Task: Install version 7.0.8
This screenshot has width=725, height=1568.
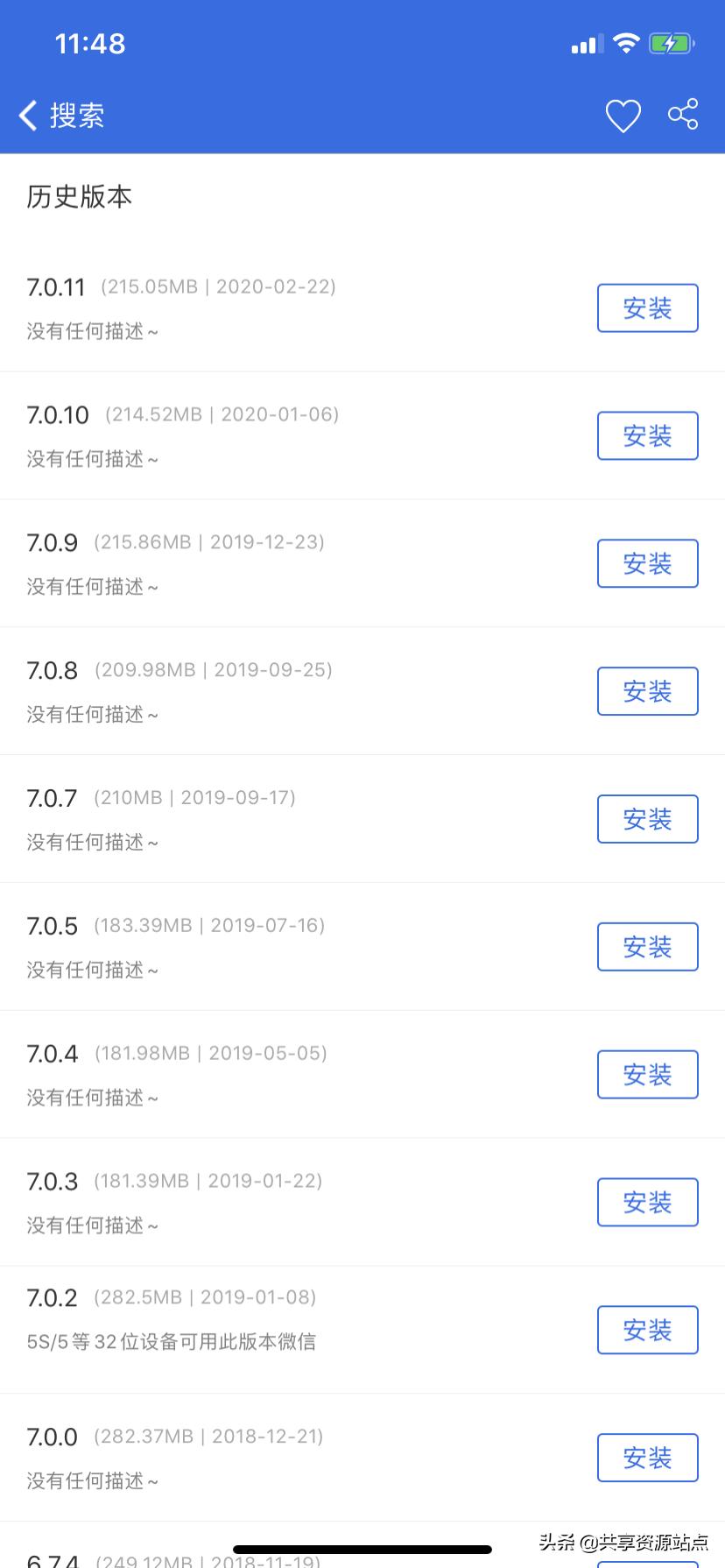Action: click(647, 691)
